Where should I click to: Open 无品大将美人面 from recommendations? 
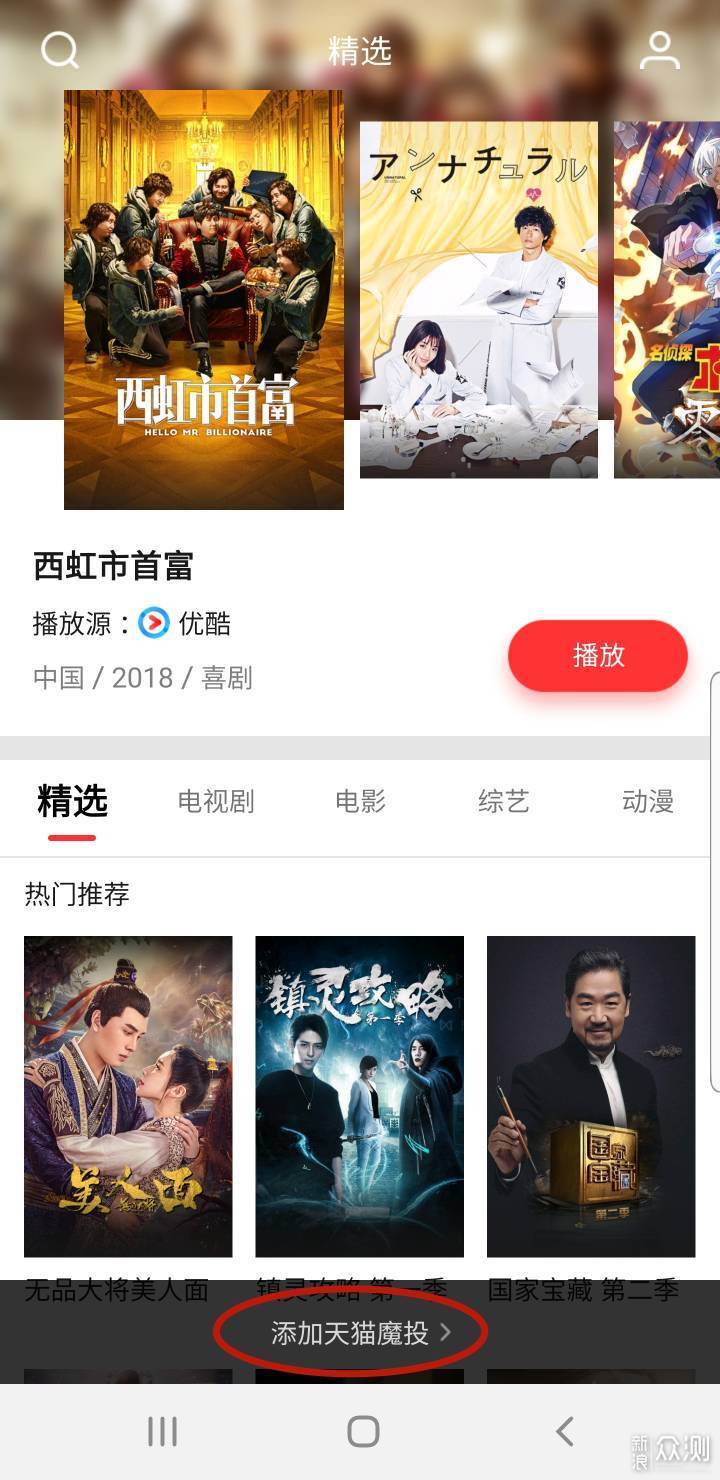[128, 1096]
